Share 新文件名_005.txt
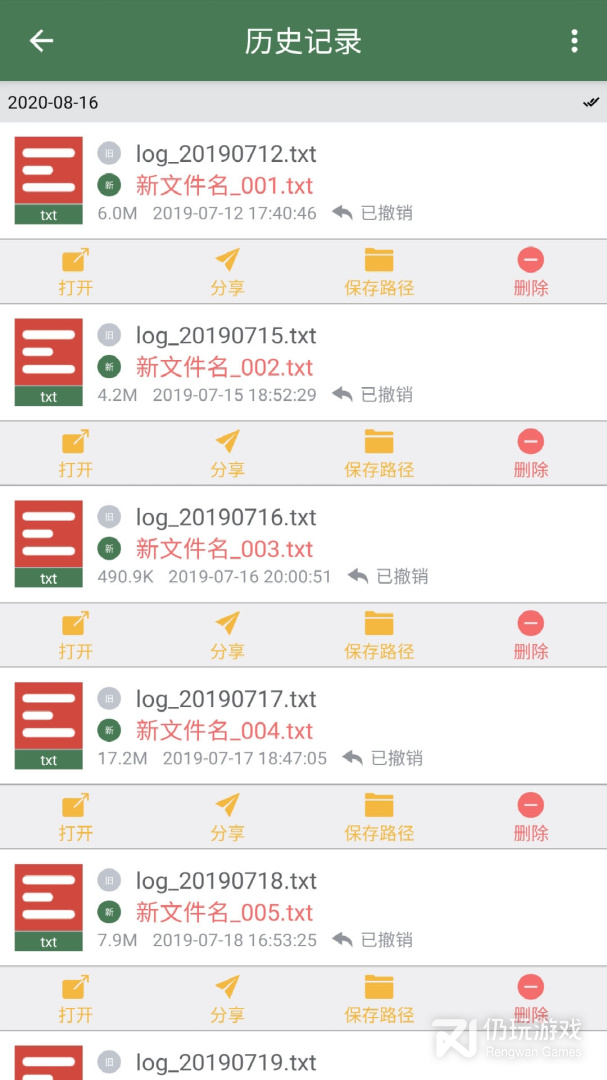Viewport: 607px width, 1080px height. tap(227, 999)
